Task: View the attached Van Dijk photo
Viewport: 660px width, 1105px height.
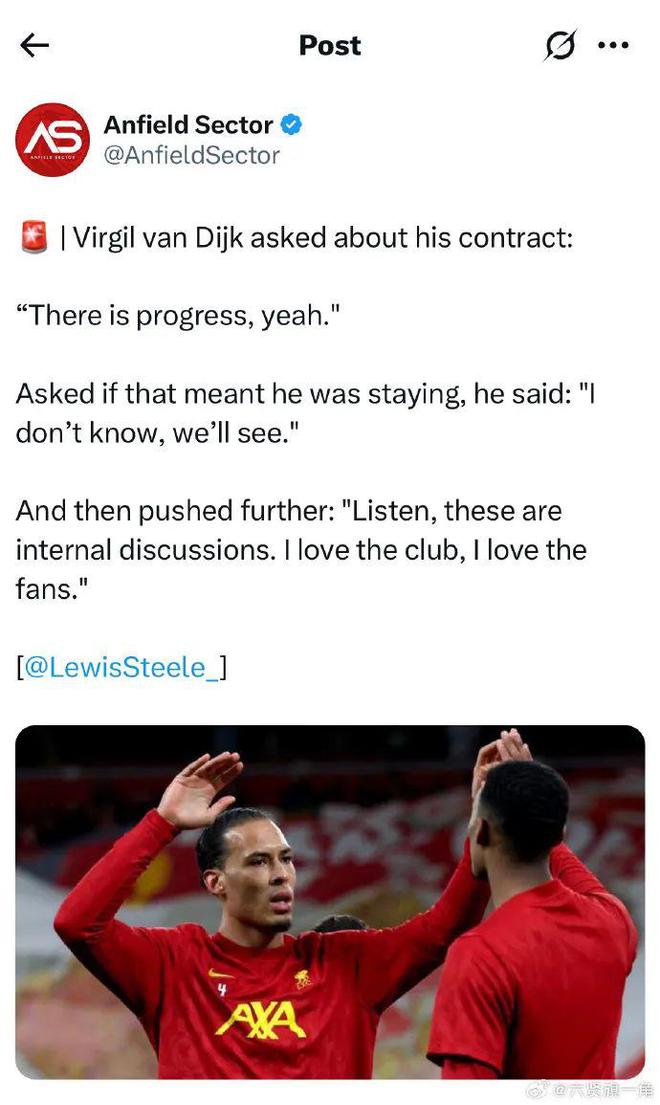Action: [x=330, y=900]
